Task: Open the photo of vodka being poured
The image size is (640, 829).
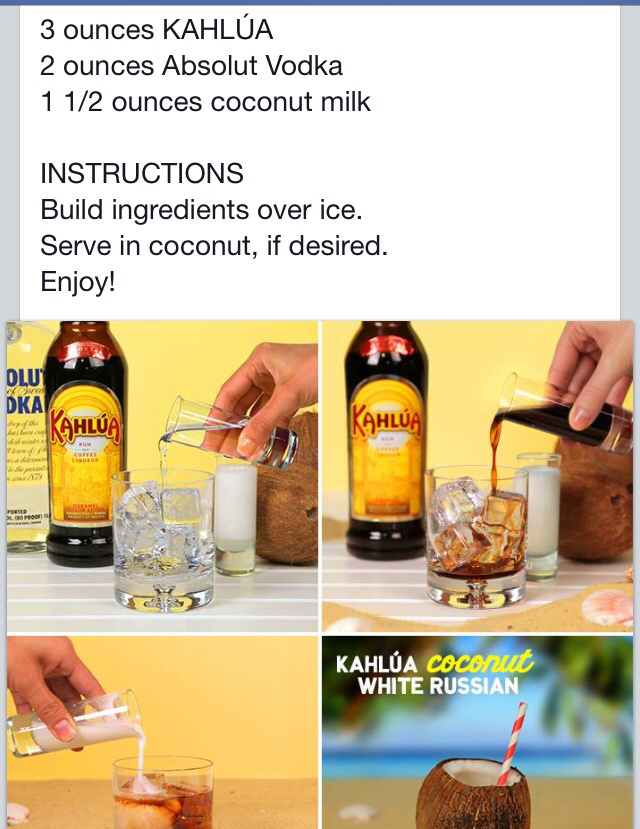Action: pos(162,475)
